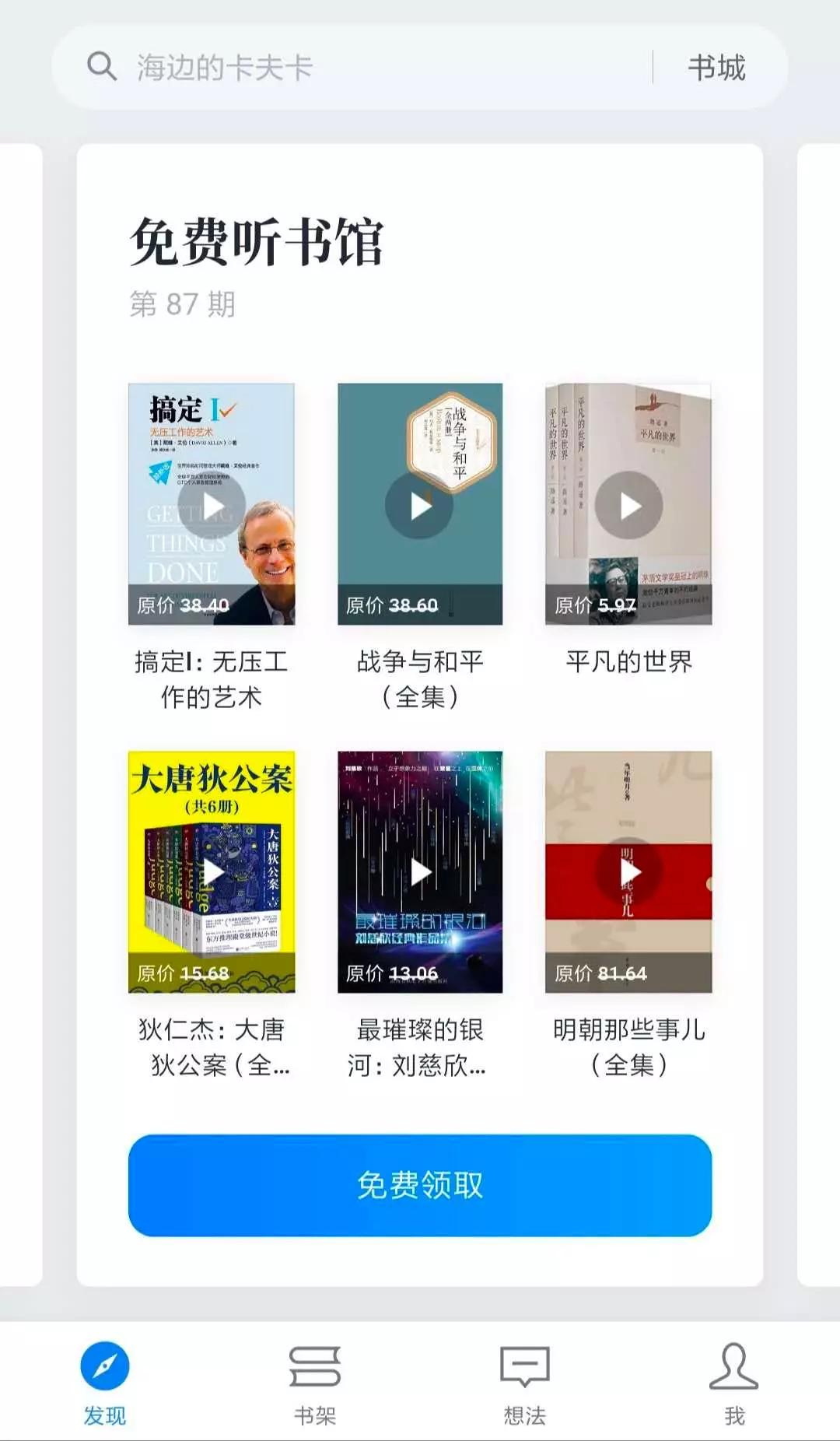This screenshot has width=840, height=1441.
Task: Claim the books with 免费领取
Action: pos(420,1185)
